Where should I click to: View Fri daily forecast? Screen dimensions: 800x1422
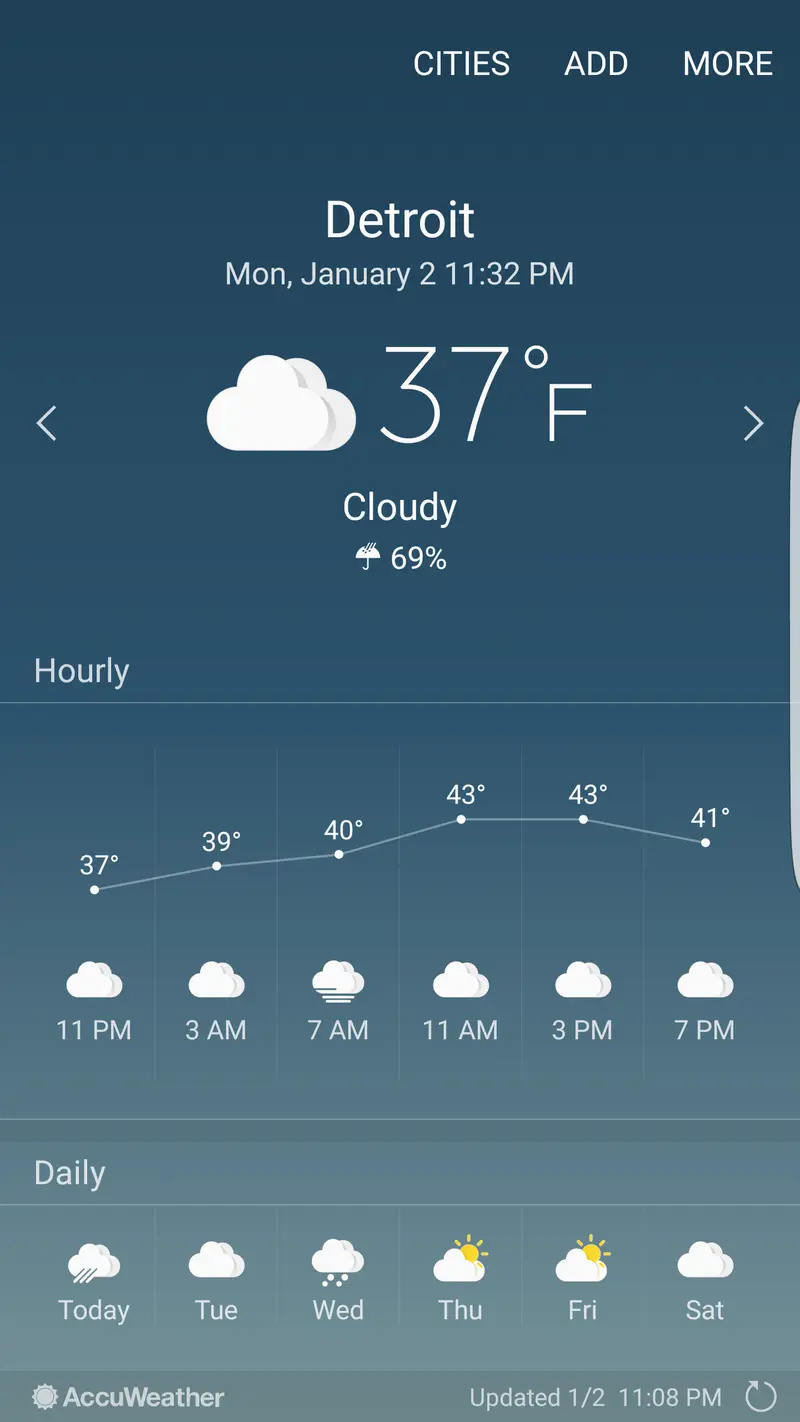[x=582, y=1280]
